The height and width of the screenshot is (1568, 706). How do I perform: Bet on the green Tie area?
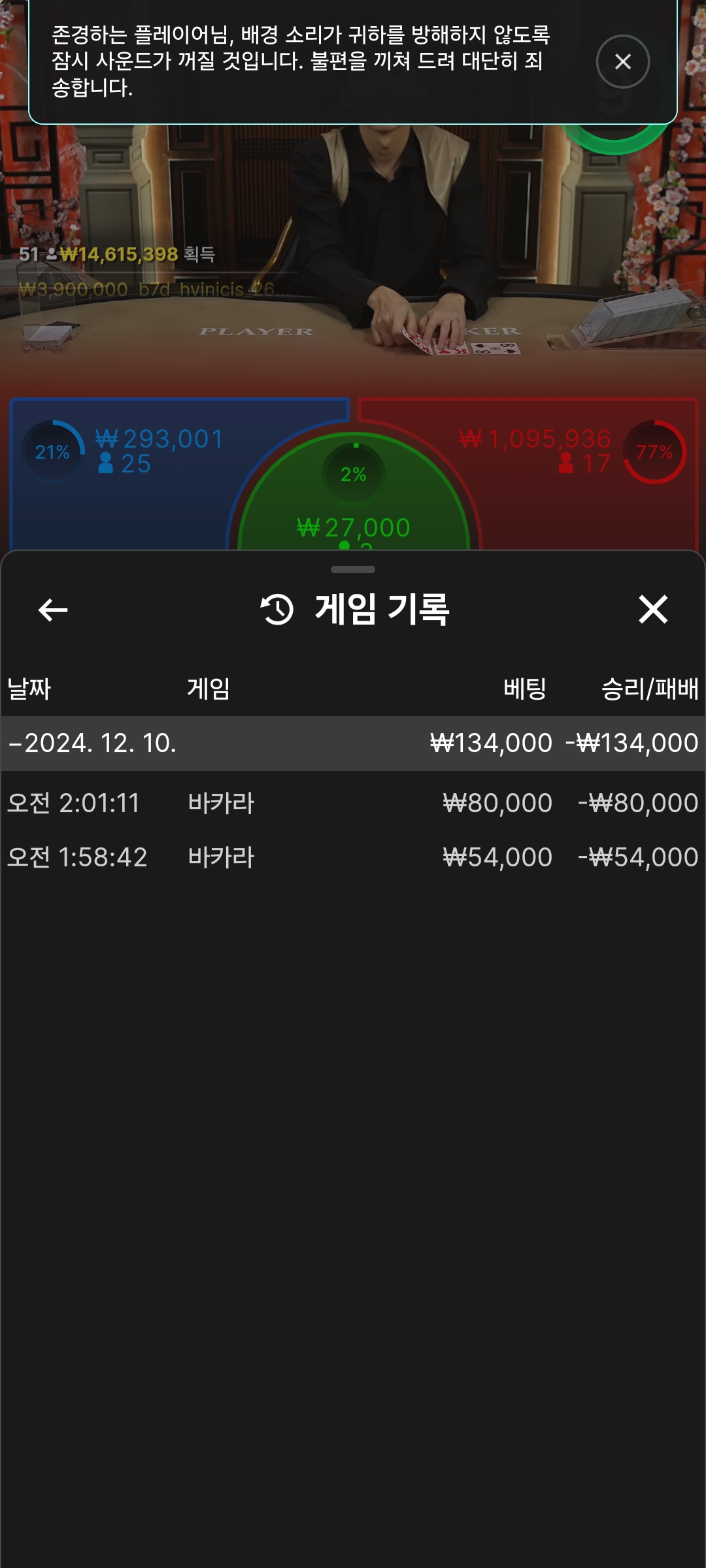[x=354, y=510]
